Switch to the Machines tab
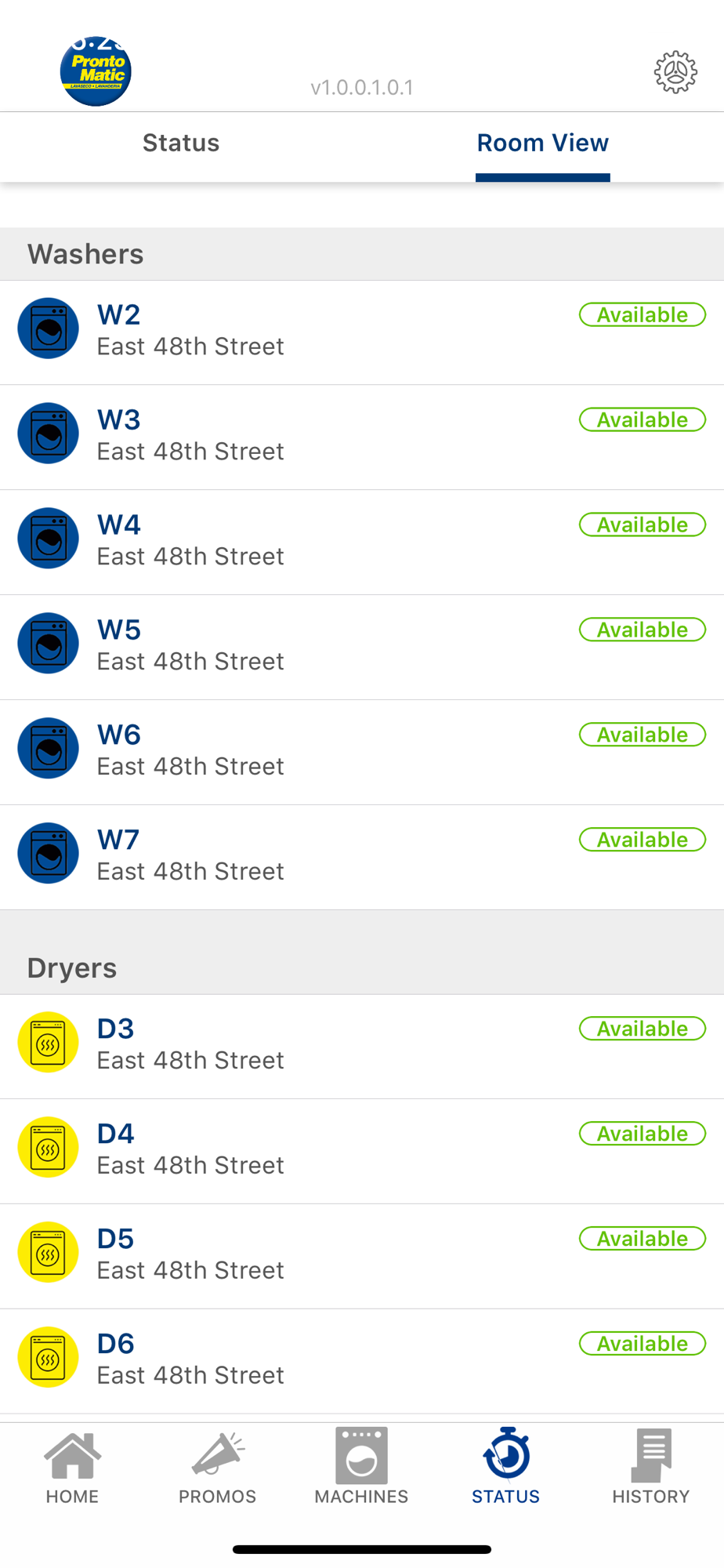Image resolution: width=724 pixels, height=1568 pixels. pos(361,1466)
